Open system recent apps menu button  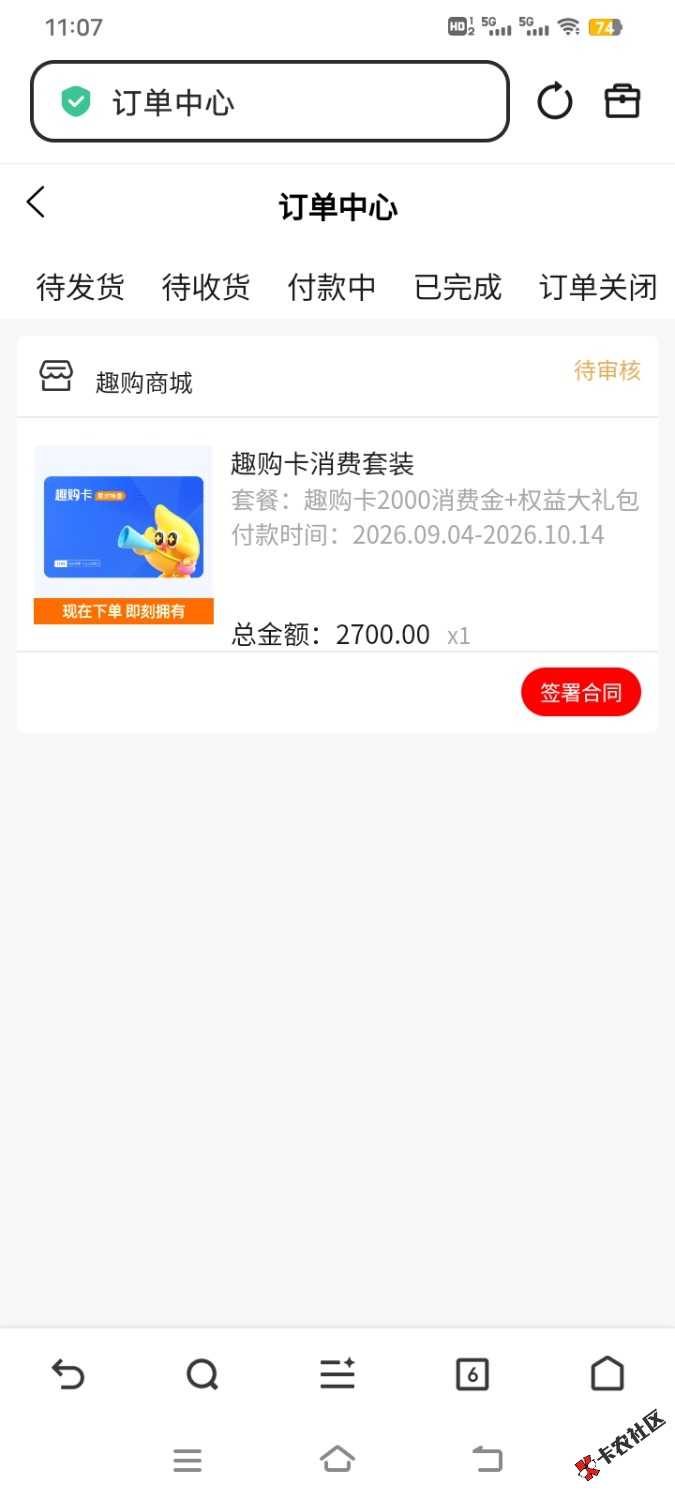(187, 1461)
